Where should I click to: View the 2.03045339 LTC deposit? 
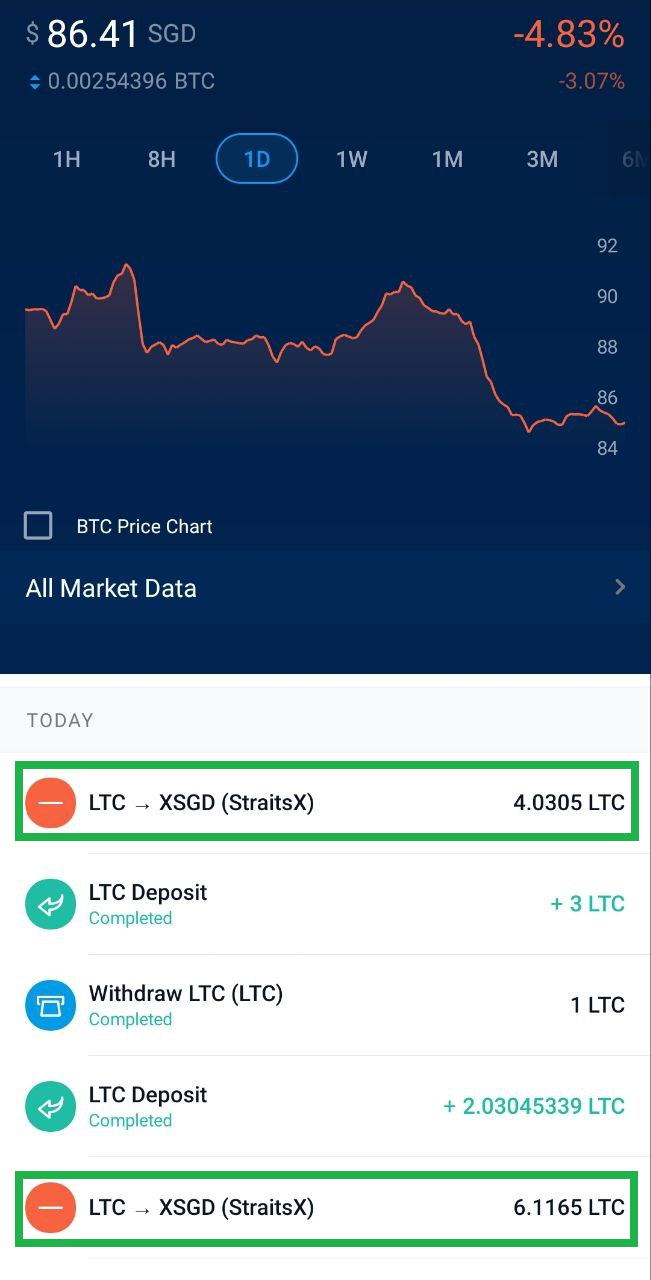[325, 1106]
